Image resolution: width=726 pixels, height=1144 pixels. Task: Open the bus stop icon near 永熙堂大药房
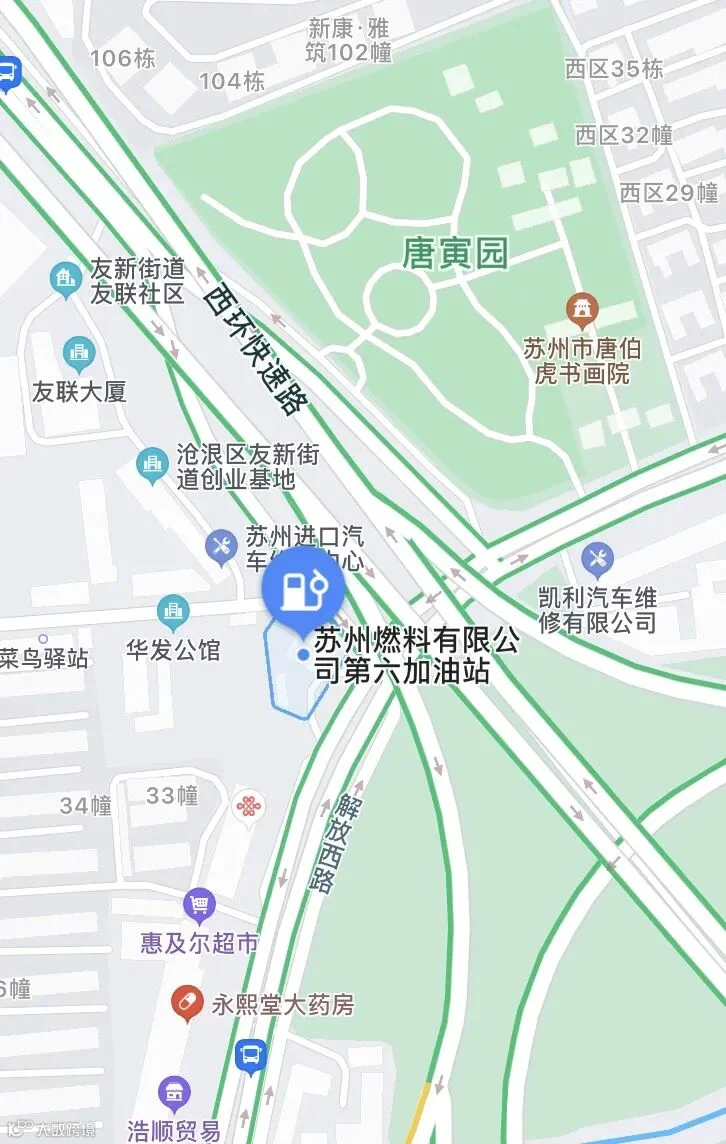[x=250, y=1058]
